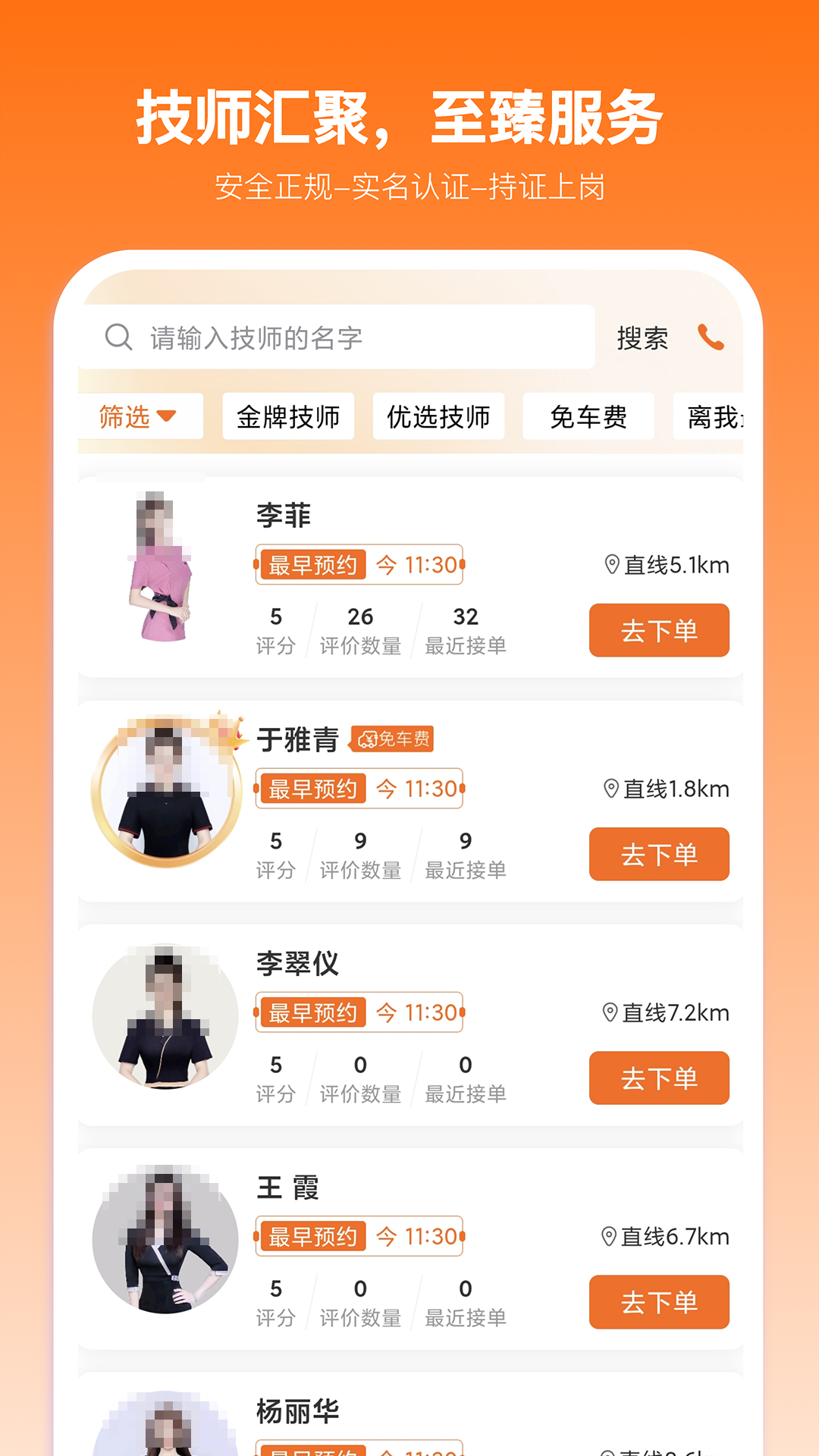This screenshot has height=1456, width=819.
Task: Click the location pin icon on 王霞's card
Action: coord(609,1236)
